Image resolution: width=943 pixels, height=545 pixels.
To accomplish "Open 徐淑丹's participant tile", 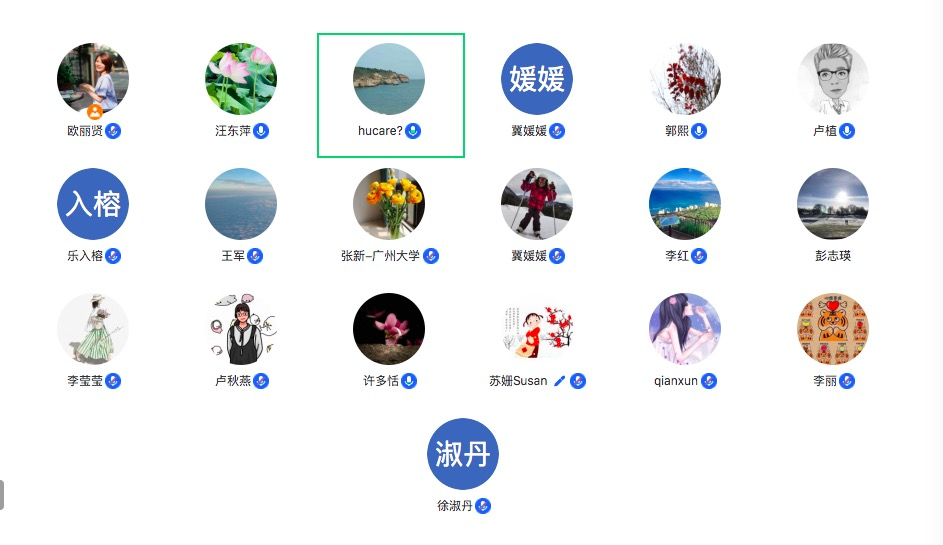I will [x=463, y=454].
